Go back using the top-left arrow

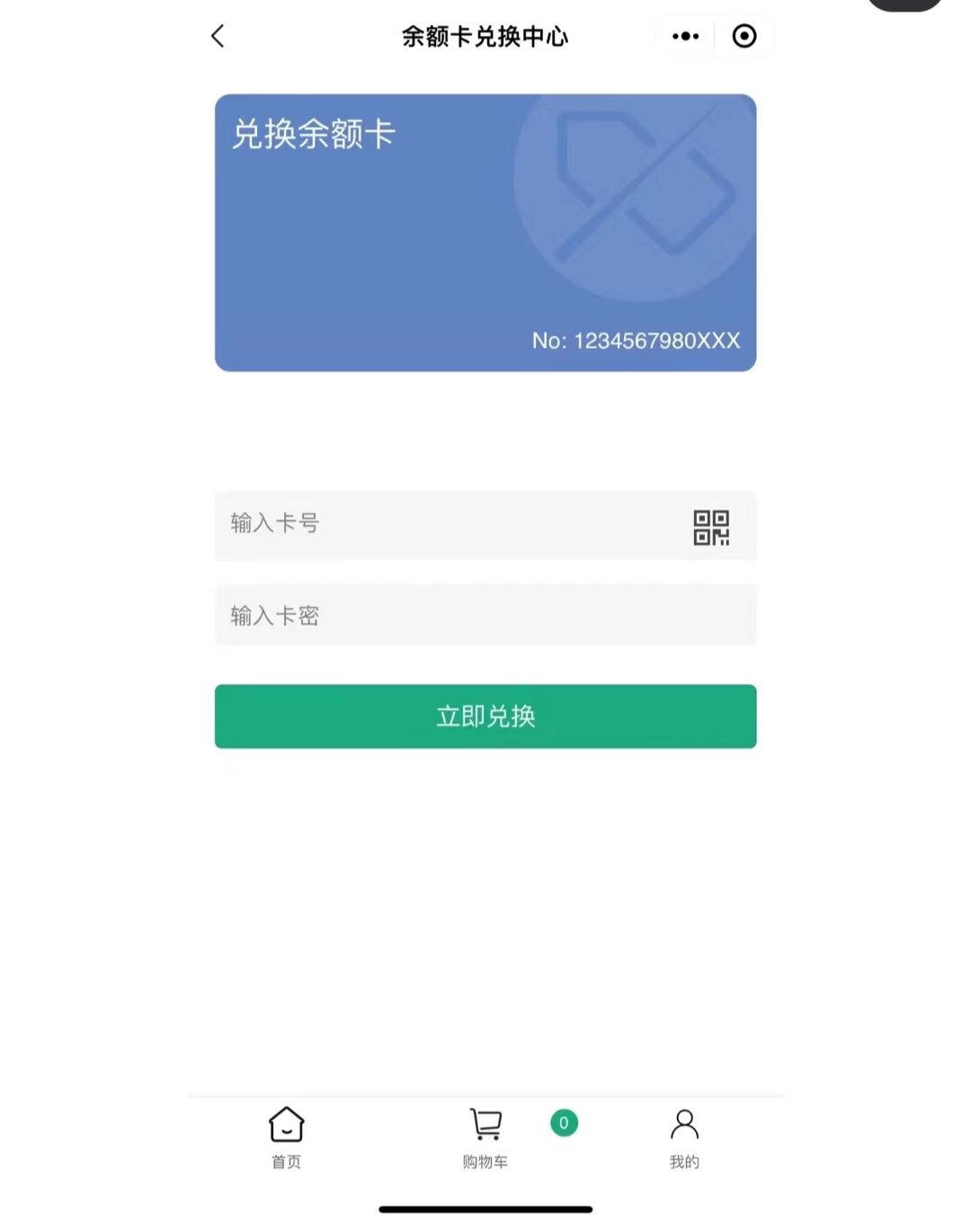pyautogui.click(x=218, y=36)
